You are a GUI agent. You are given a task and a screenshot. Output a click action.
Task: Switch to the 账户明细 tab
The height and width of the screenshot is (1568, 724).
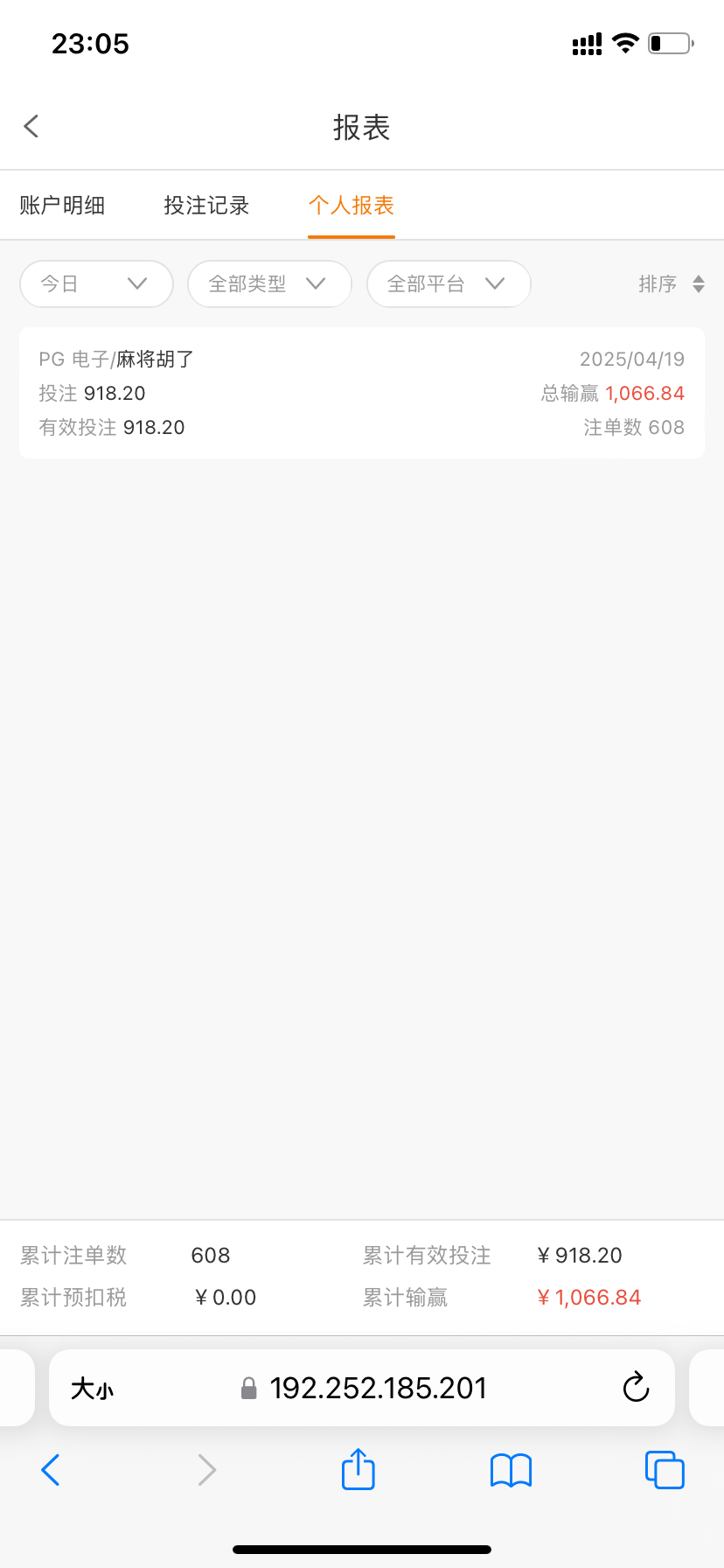pyautogui.click(x=61, y=205)
